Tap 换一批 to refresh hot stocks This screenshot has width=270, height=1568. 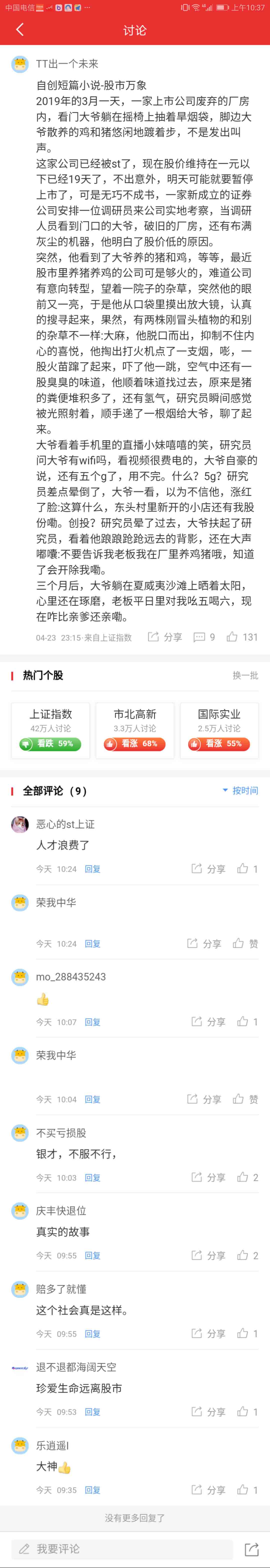245,675
